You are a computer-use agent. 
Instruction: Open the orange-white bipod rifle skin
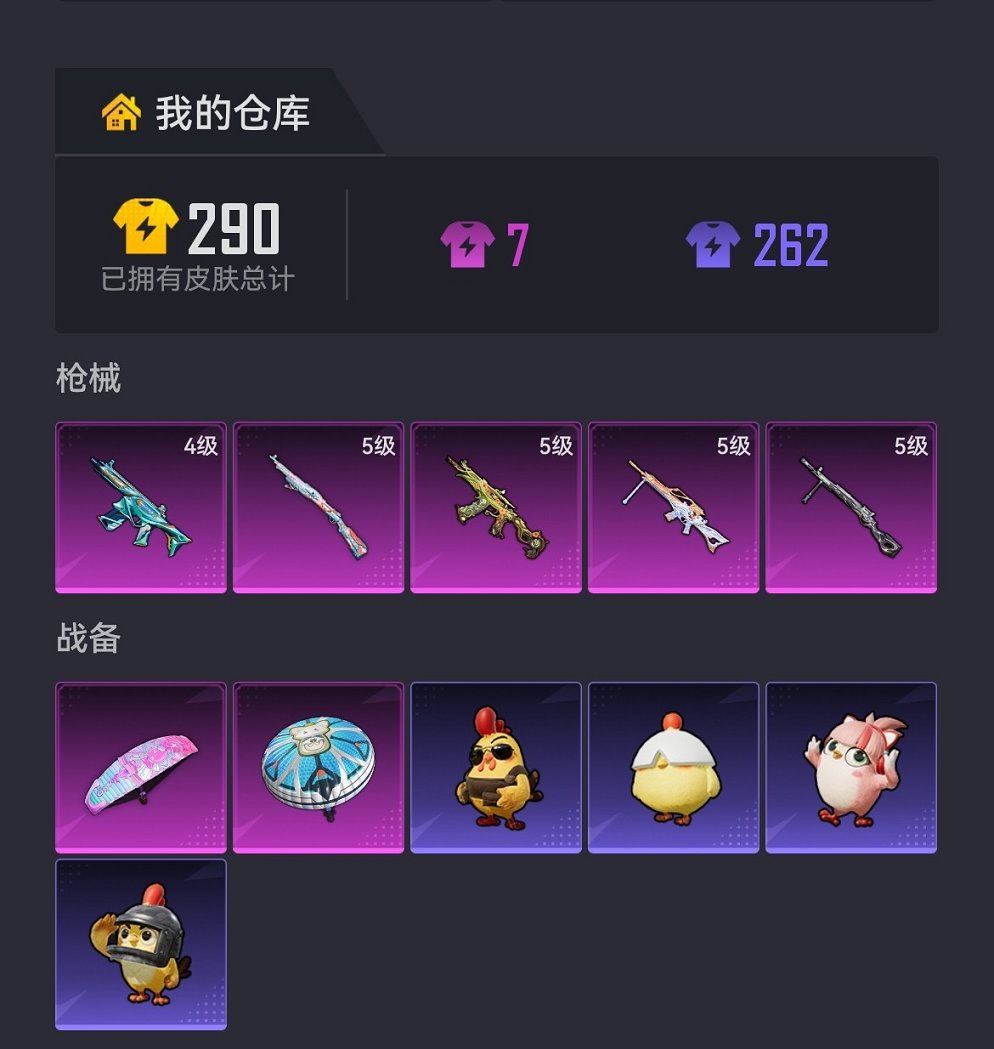673,507
